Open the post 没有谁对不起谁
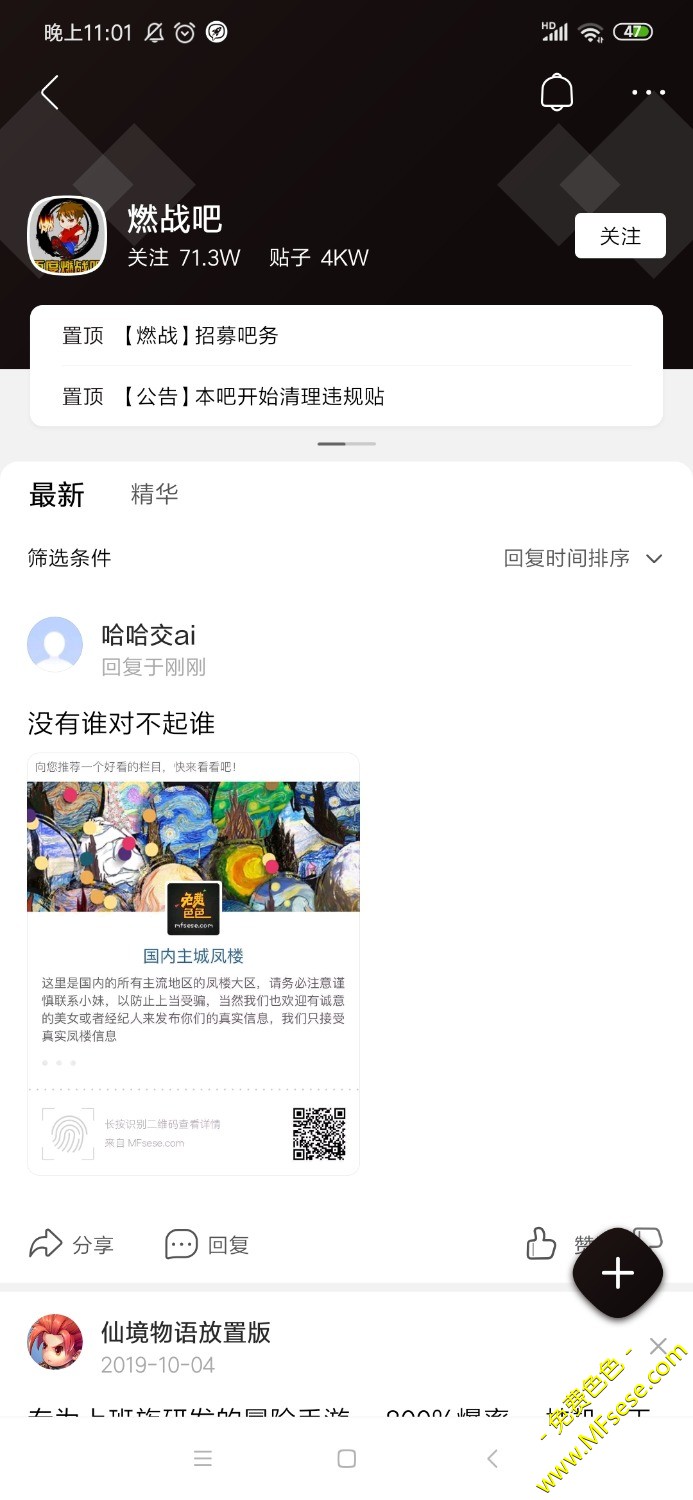Viewport: 693px width, 1500px height. [x=121, y=723]
